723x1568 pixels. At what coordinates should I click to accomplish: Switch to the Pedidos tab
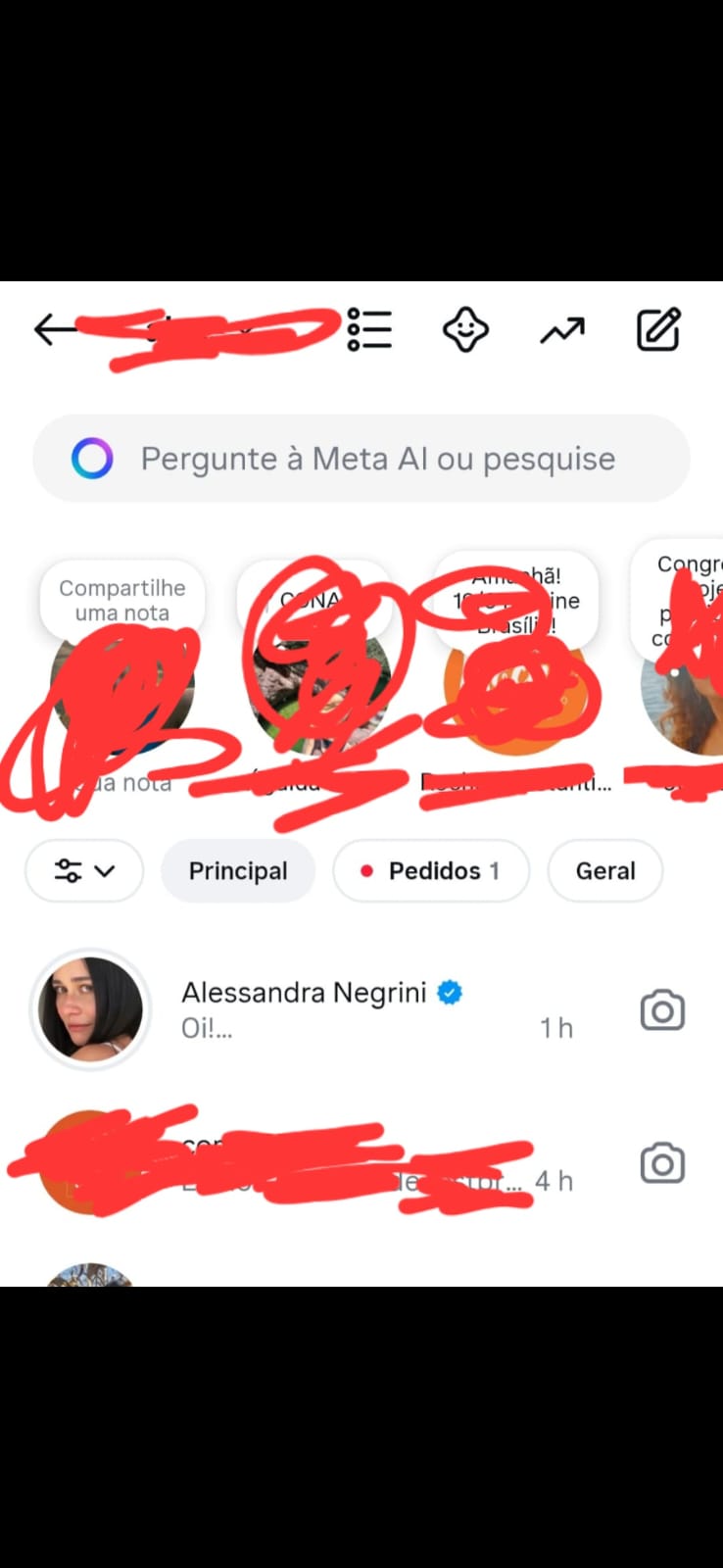431,870
